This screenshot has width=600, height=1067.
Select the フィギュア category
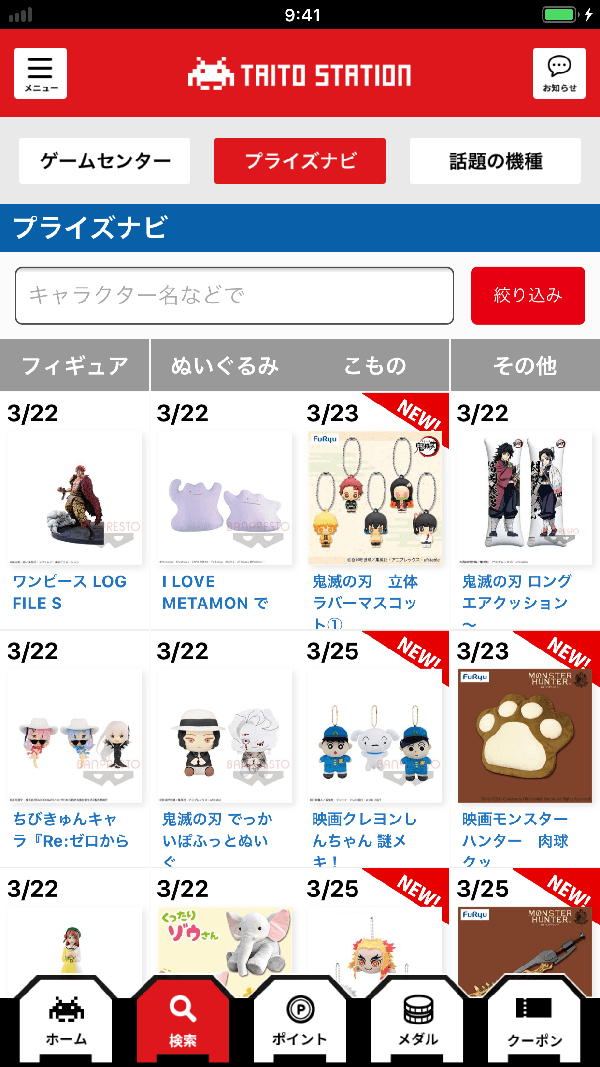(75, 365)
